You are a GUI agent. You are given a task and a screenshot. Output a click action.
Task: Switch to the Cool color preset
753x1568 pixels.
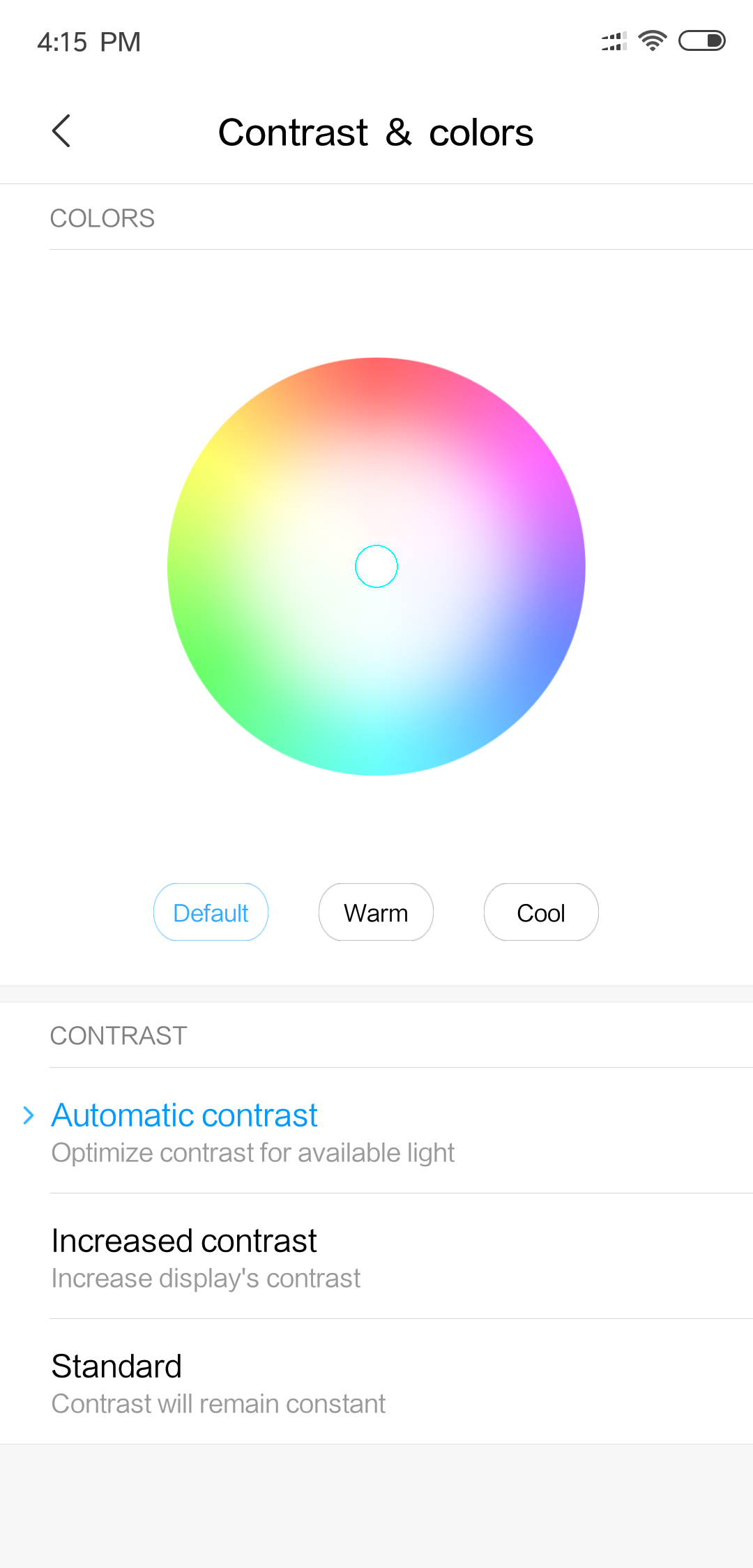[x=541, y=912]
